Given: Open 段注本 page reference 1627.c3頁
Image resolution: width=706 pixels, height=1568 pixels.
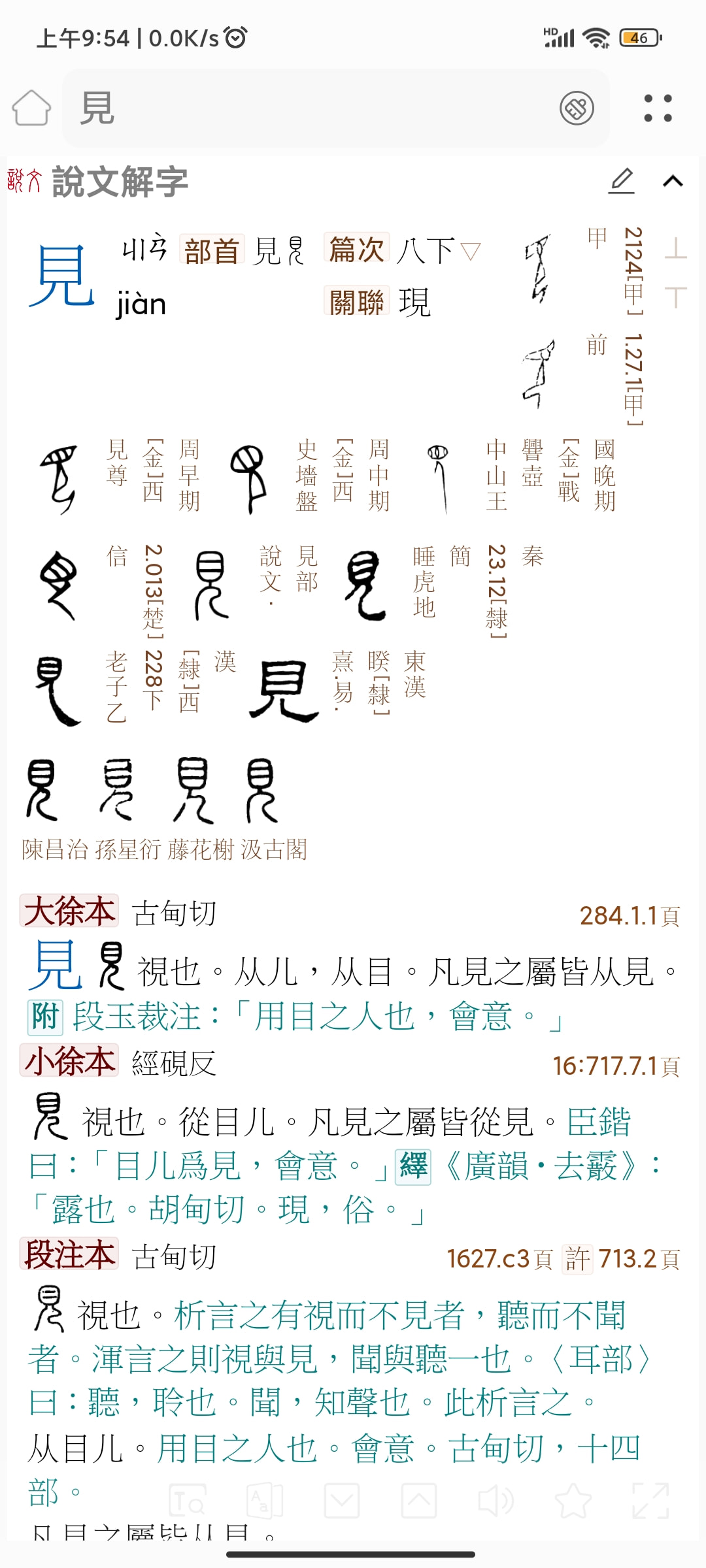Looking at the screenshot, I should point(500,1259).
